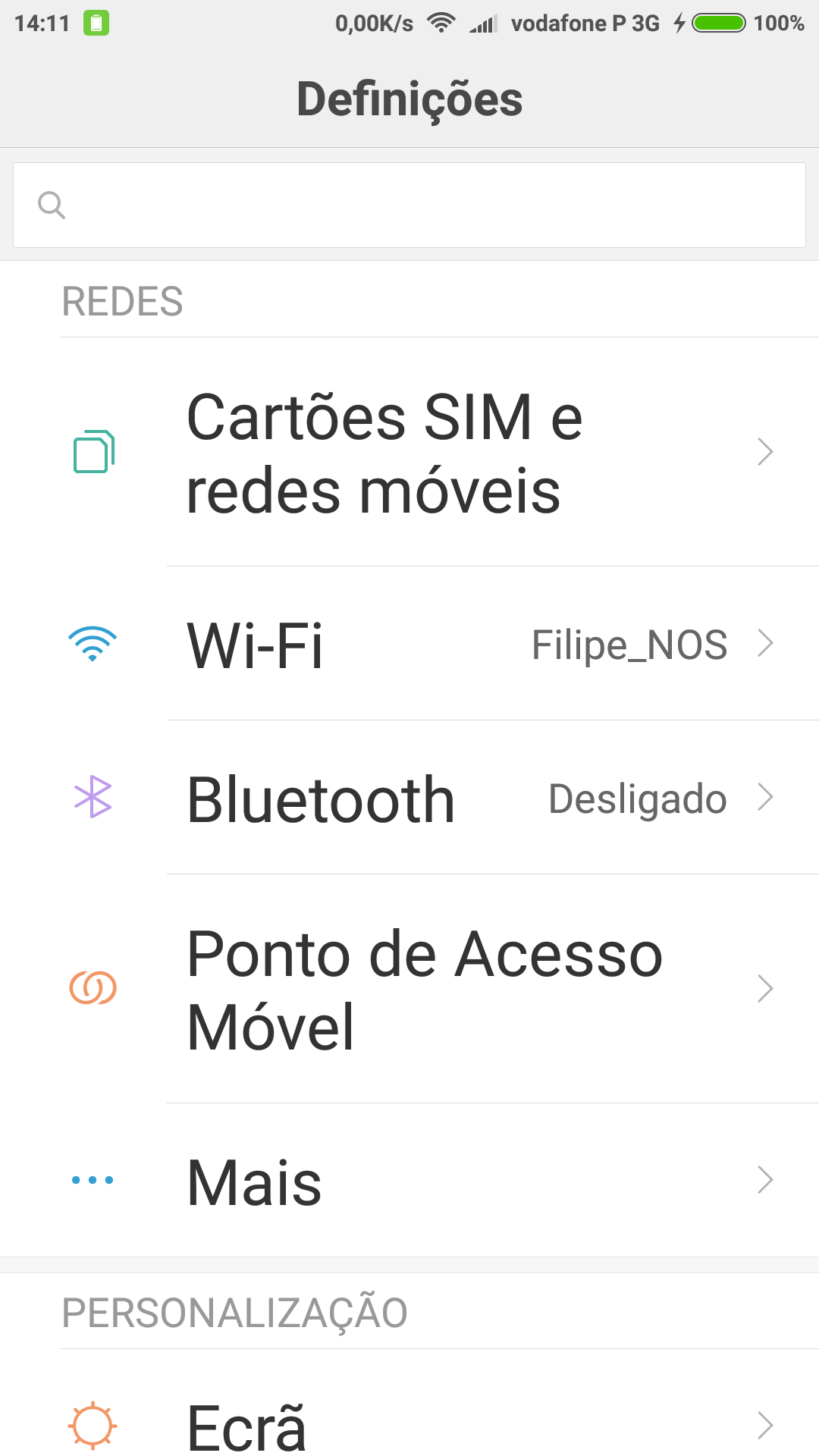Open Wi-Fi settings

click(x=409, y=644)
